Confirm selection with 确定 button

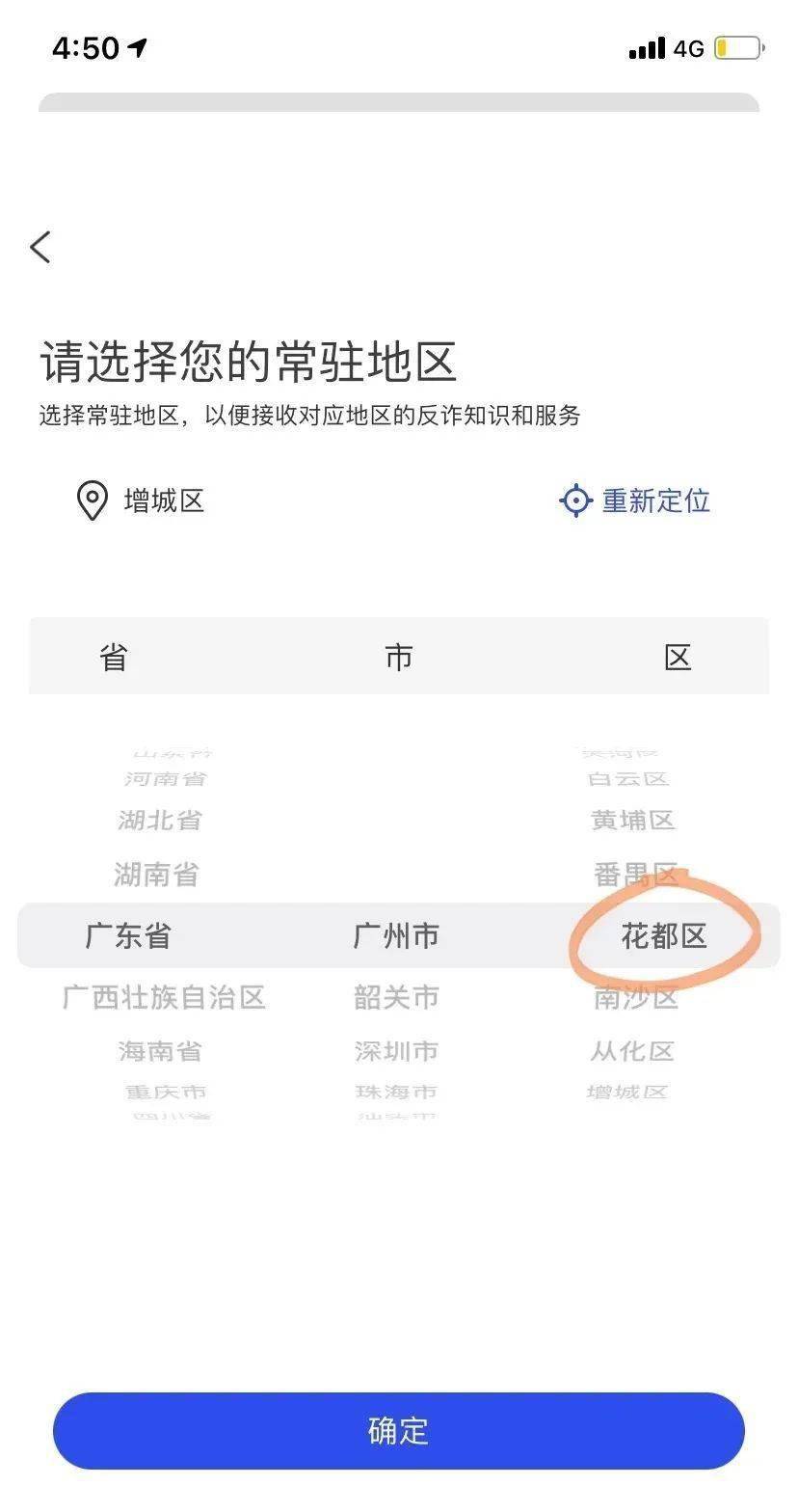[x=399, y=1430]
